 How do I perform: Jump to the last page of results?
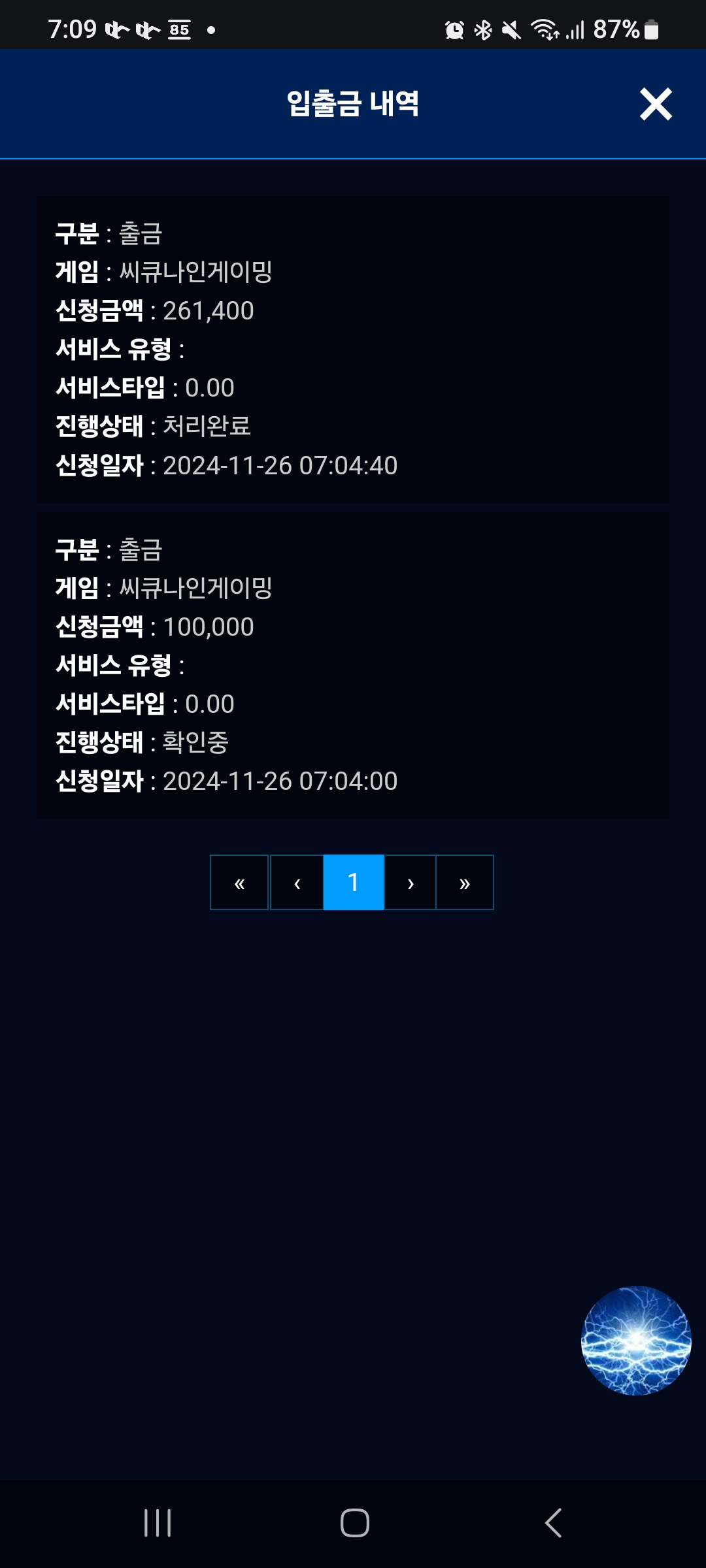[x=465, y=882]
